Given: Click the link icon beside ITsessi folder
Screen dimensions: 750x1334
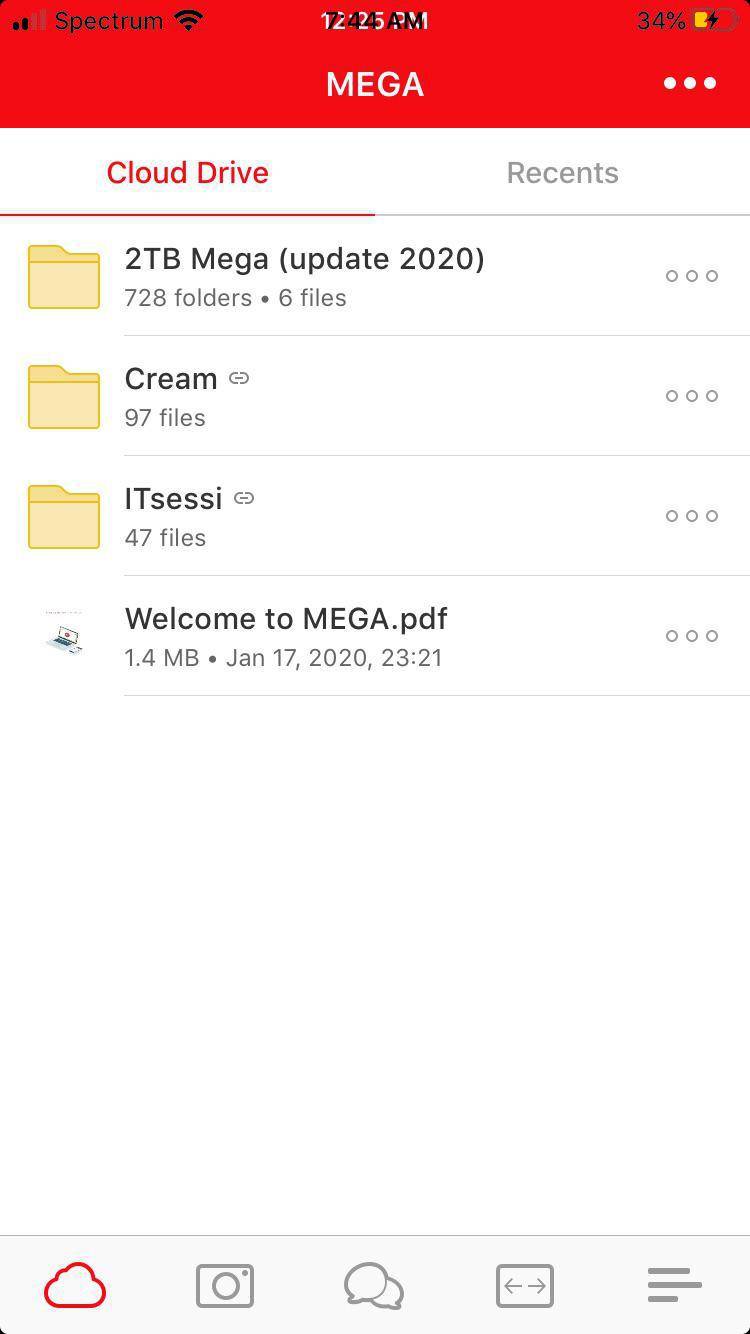Looking at the screenshot, I should [x=244, y=498].
